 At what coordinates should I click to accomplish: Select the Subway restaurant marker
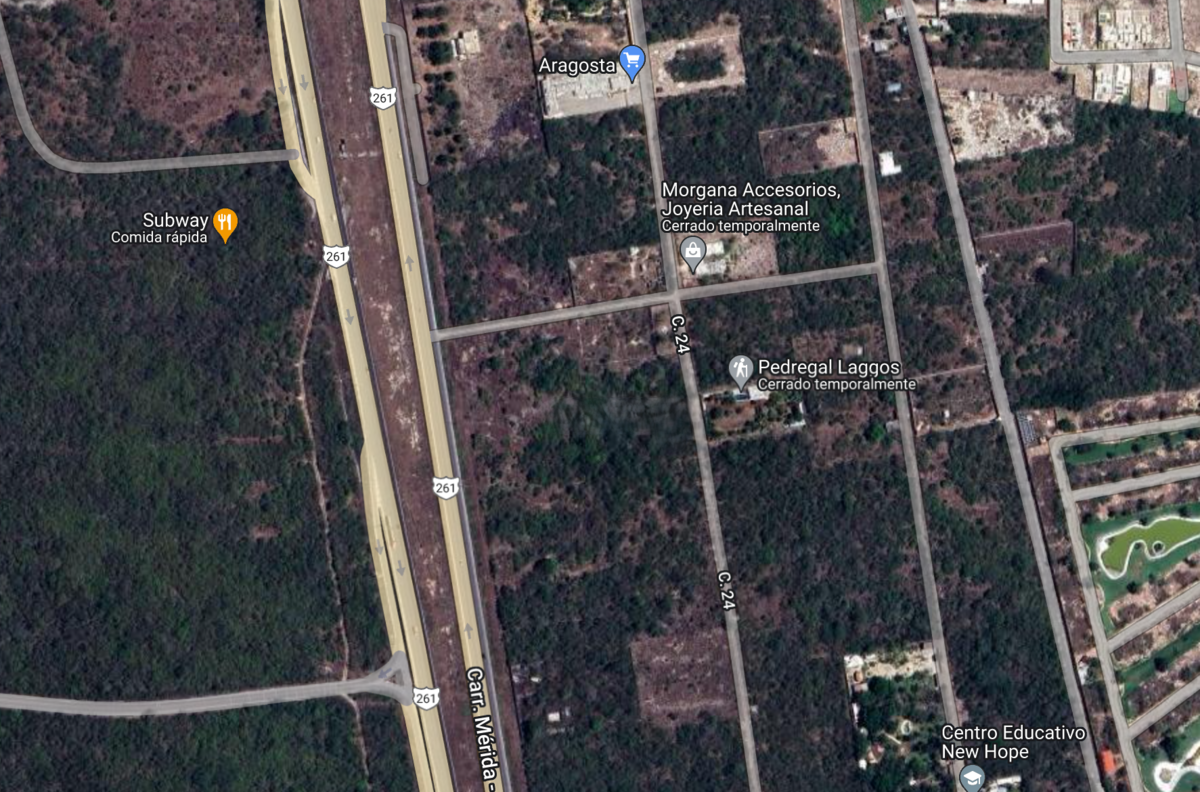click(226, 224)
